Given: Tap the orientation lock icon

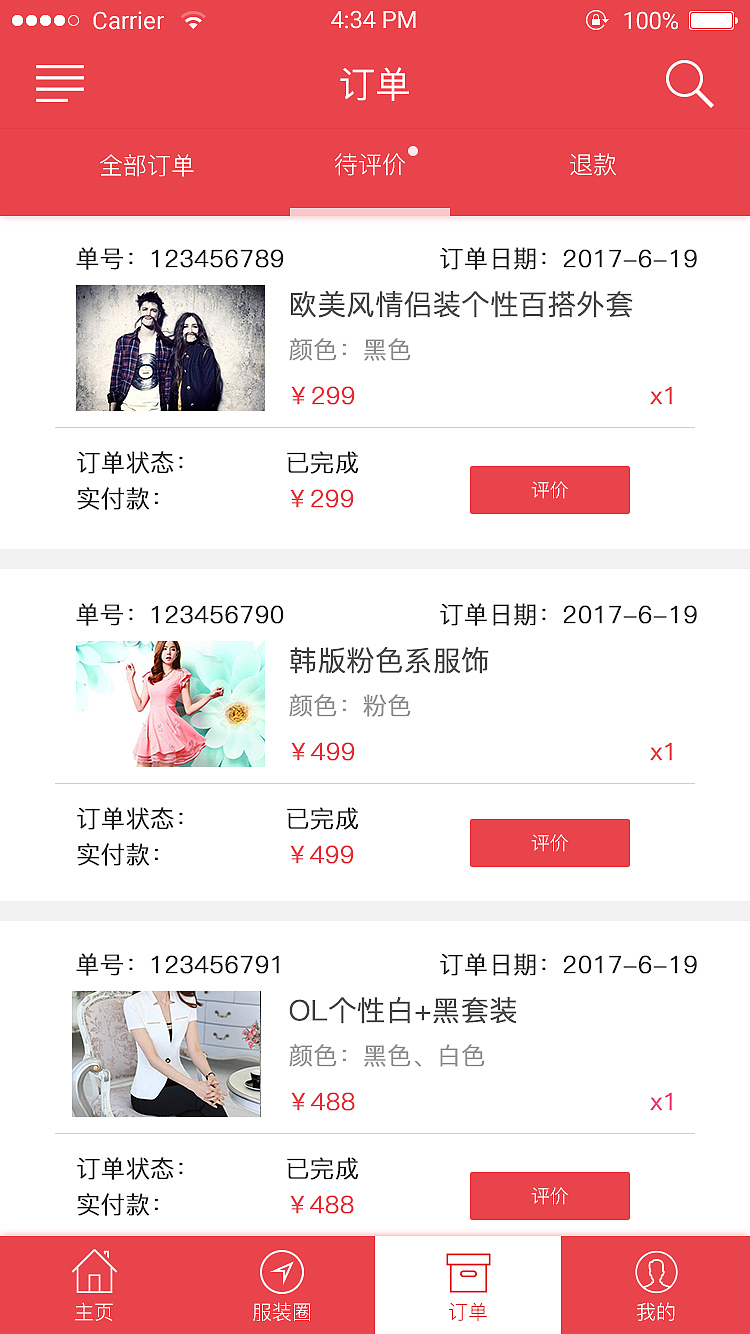Looking at the screenshot, I should pos(597,20).
